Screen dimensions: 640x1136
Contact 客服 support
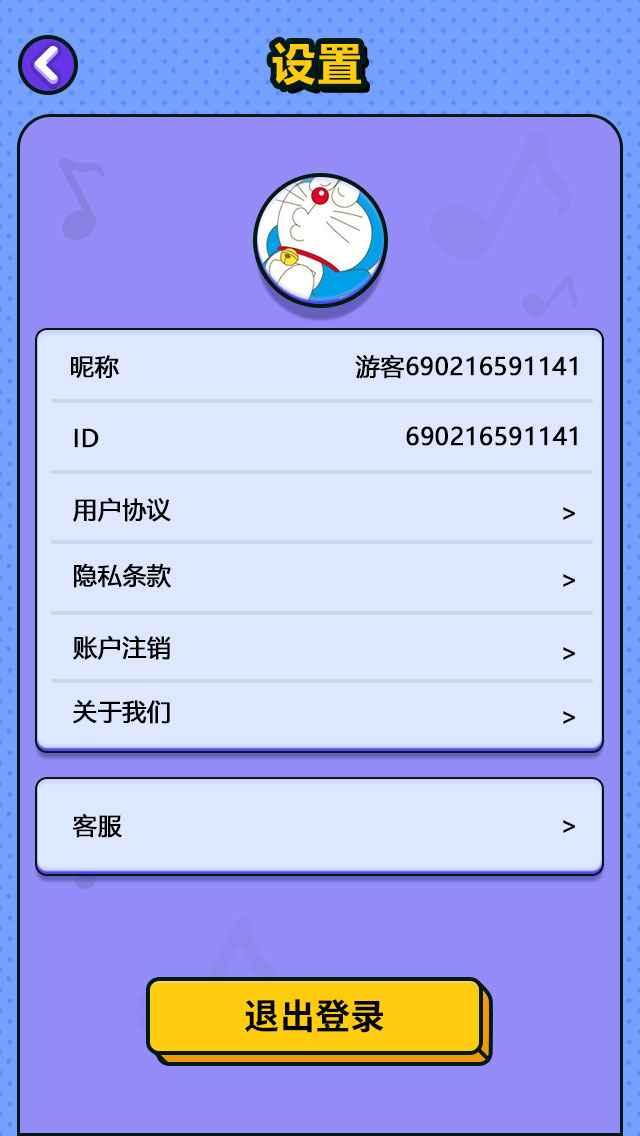click(x=320, y=826)
